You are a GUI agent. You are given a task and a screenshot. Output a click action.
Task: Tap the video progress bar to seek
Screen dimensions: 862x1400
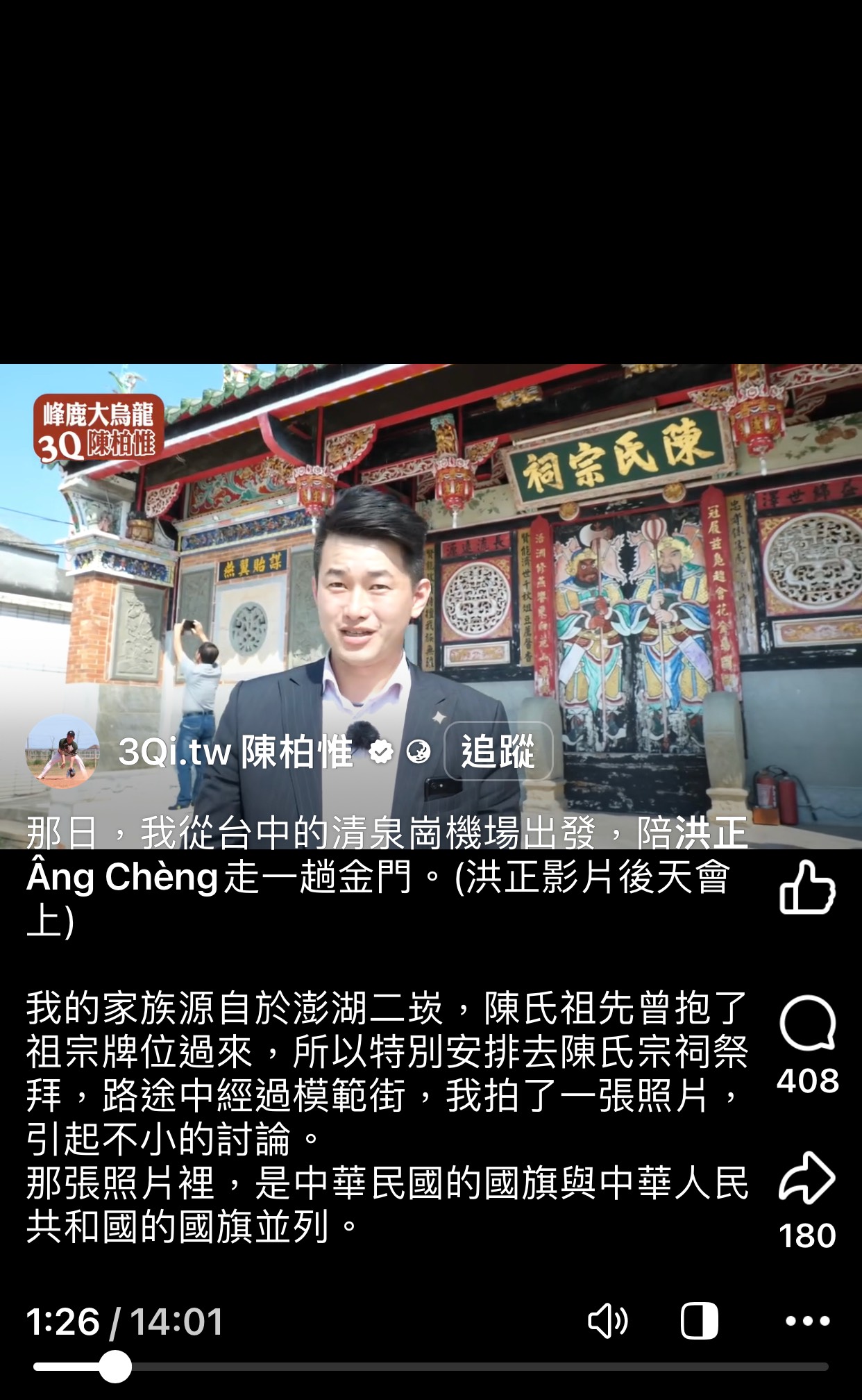click(430, 1367)
